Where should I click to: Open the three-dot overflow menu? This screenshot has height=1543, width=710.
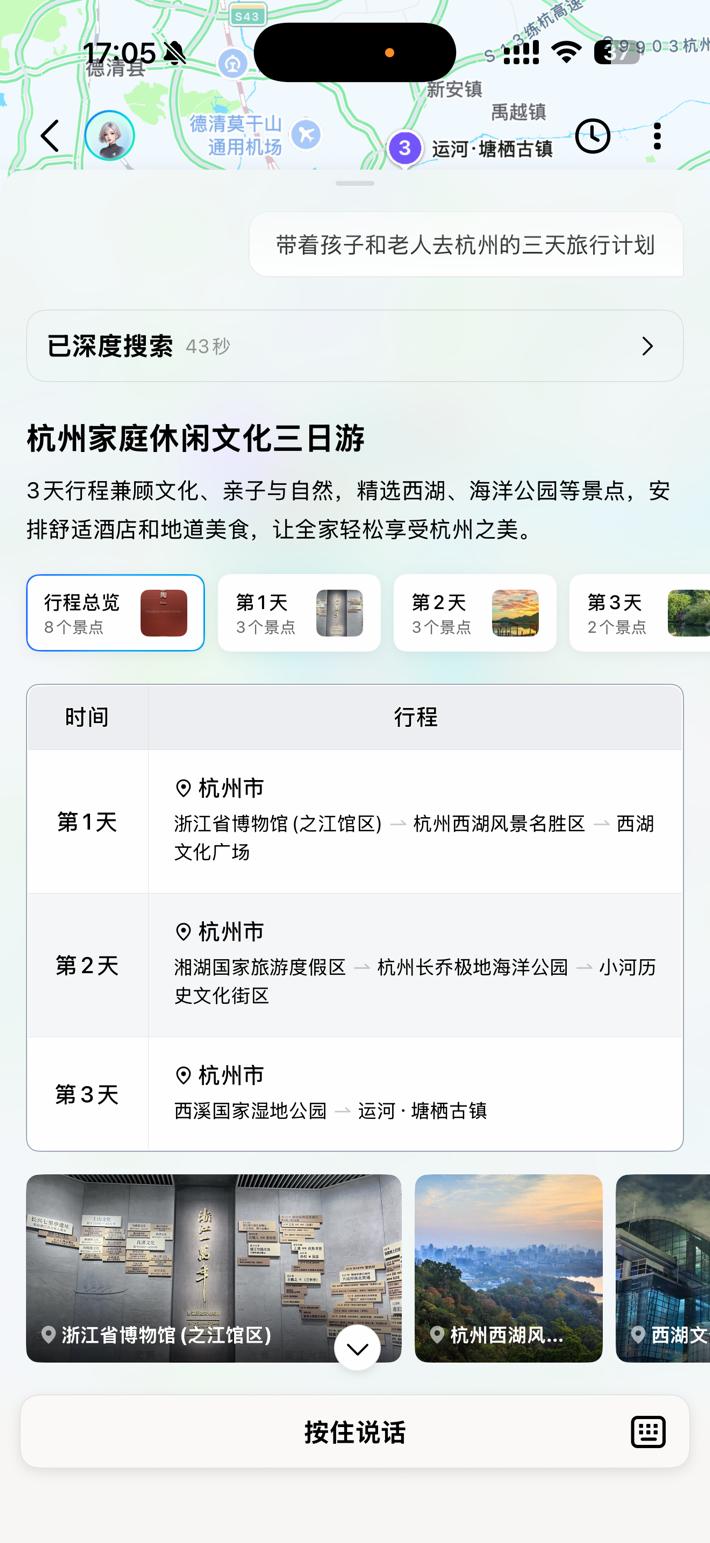pyautogui.click(x=657, y=136)
